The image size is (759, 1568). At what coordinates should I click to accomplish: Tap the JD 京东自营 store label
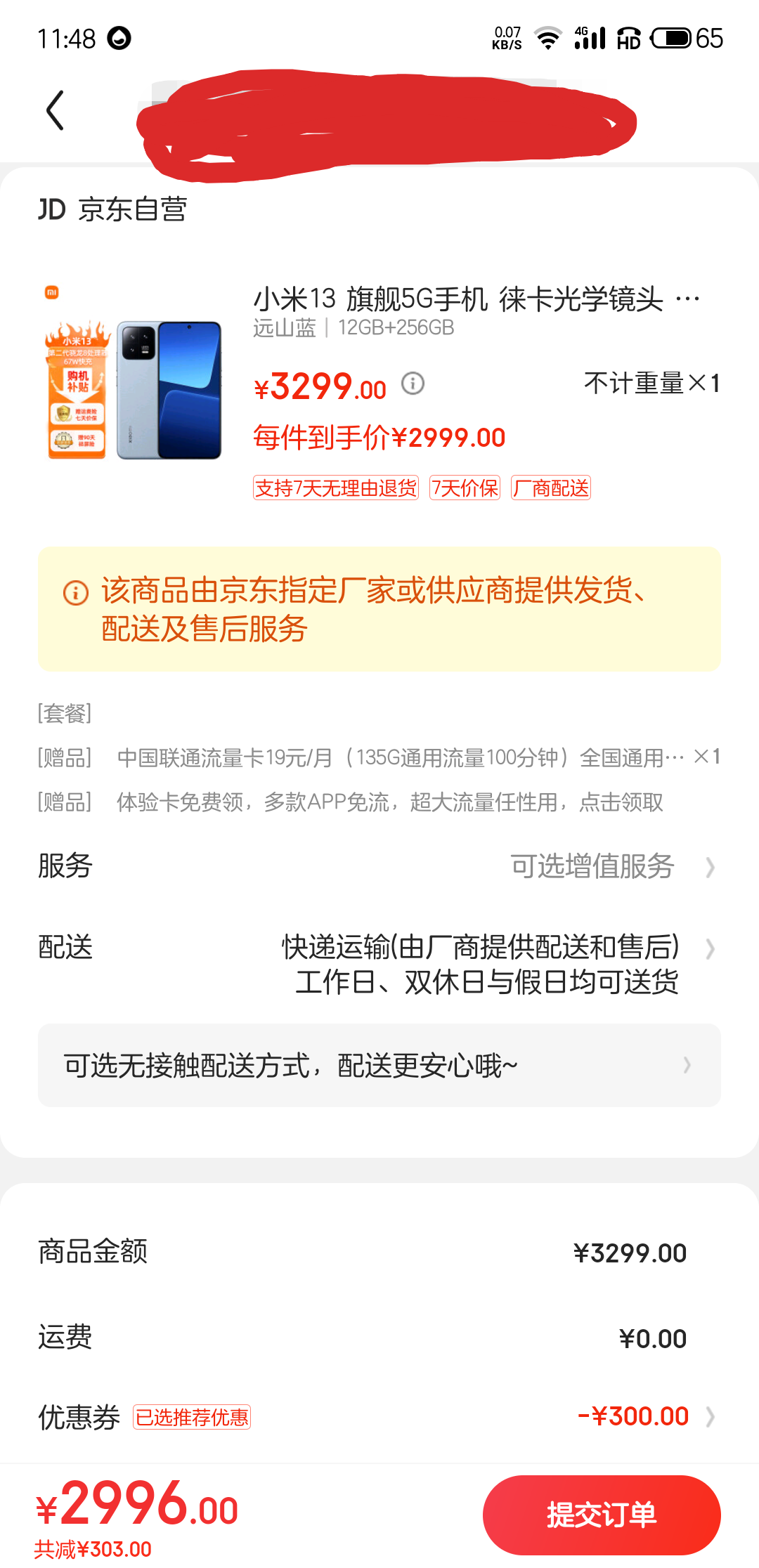pyautogui.click(x=115, y=209)
